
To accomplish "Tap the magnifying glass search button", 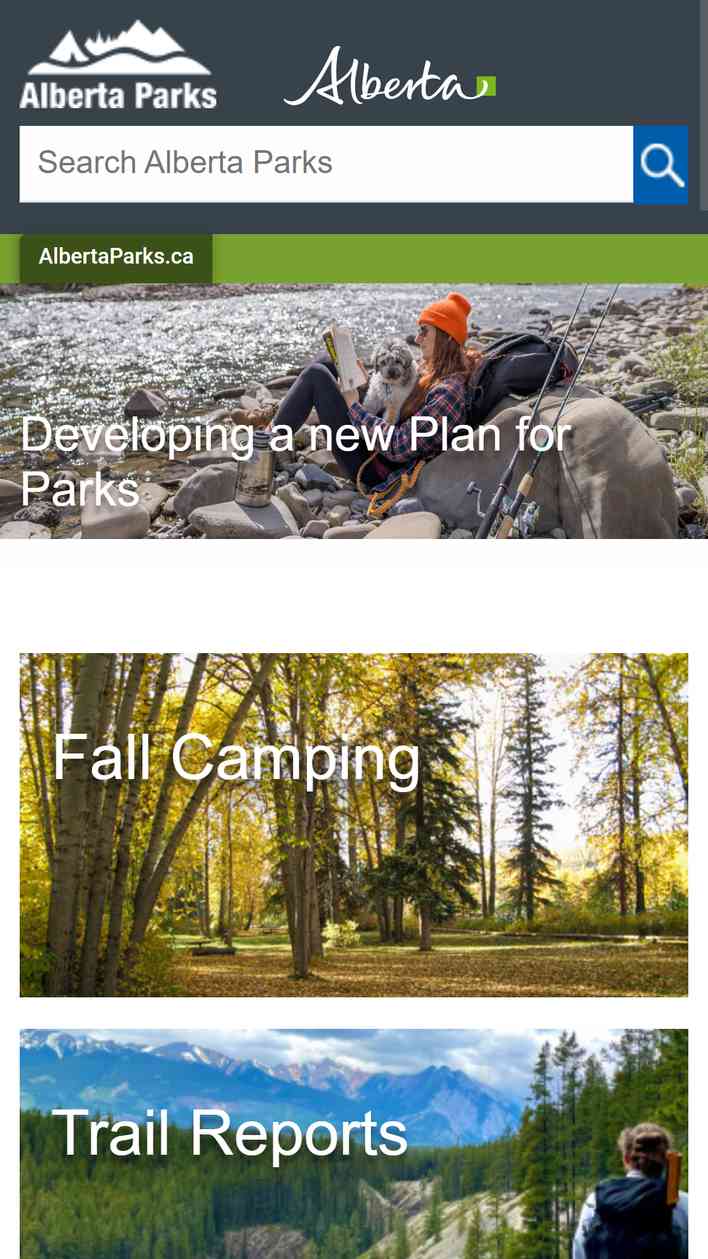I will (661, 164).
